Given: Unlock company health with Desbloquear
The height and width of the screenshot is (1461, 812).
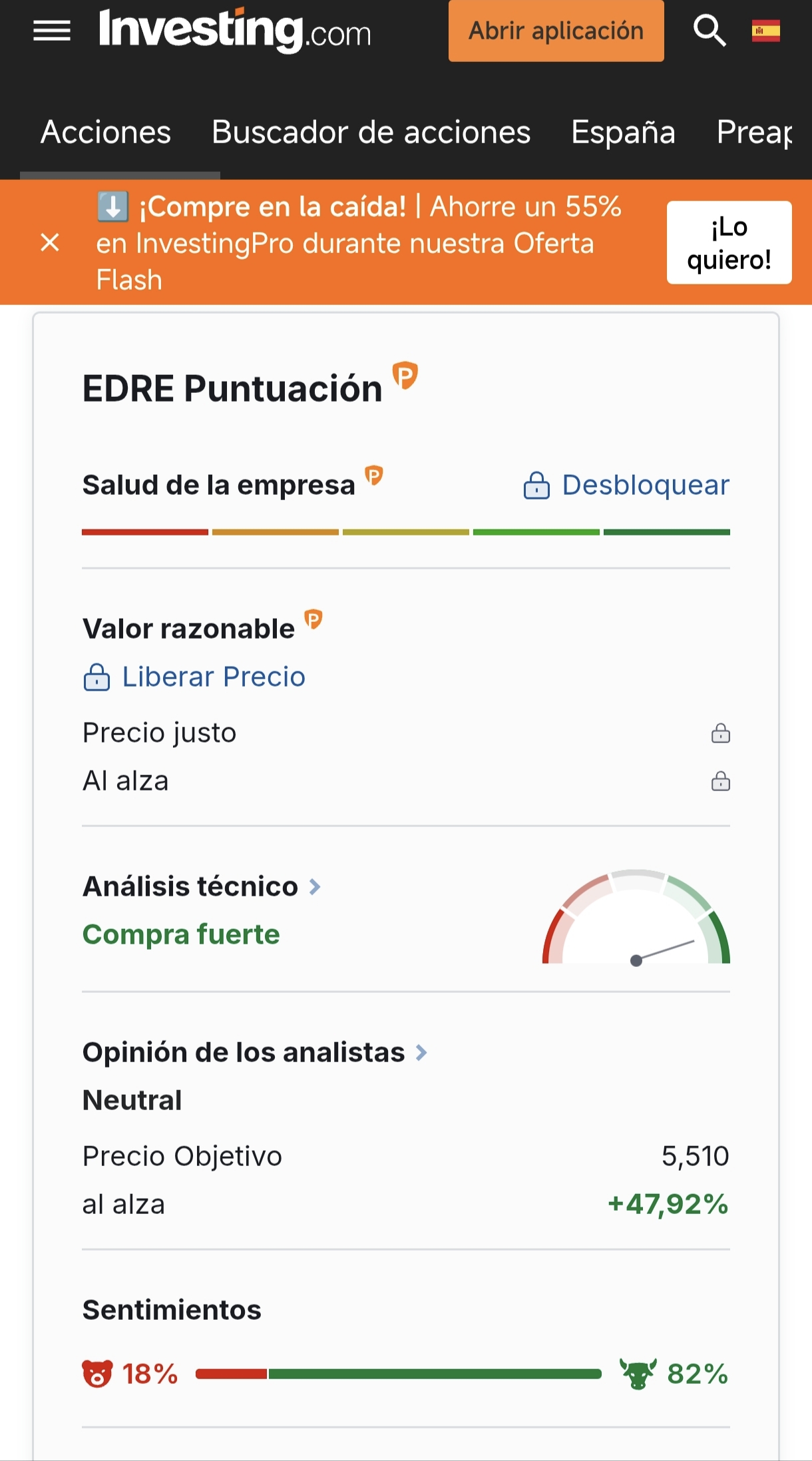Looking at the screenshot, I should pos(626,485).
